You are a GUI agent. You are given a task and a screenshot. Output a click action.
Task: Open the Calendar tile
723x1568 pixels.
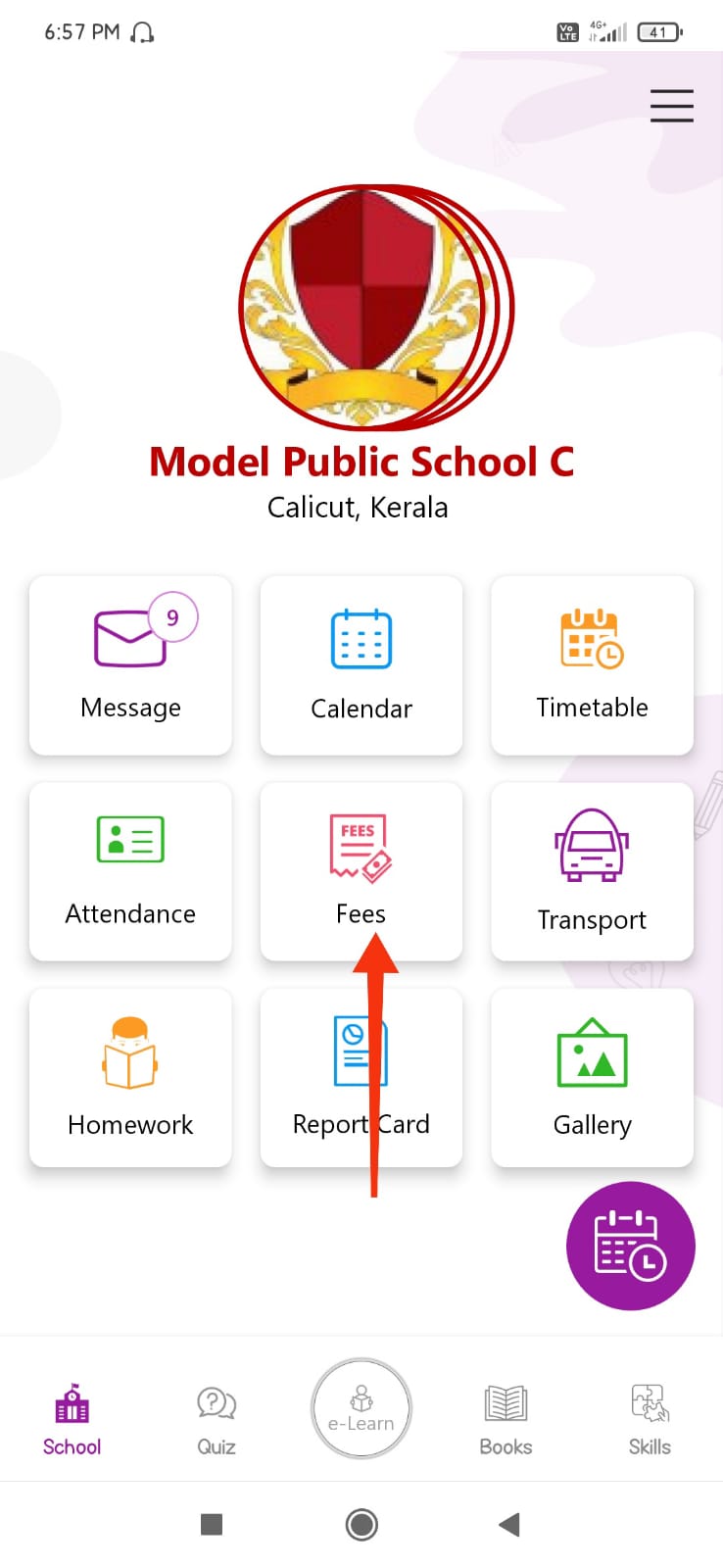[x=361, y=665]
